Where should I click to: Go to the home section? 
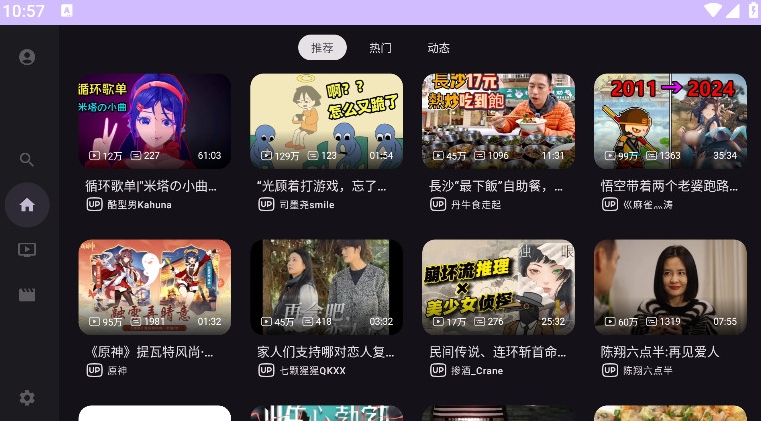[27, 205]
